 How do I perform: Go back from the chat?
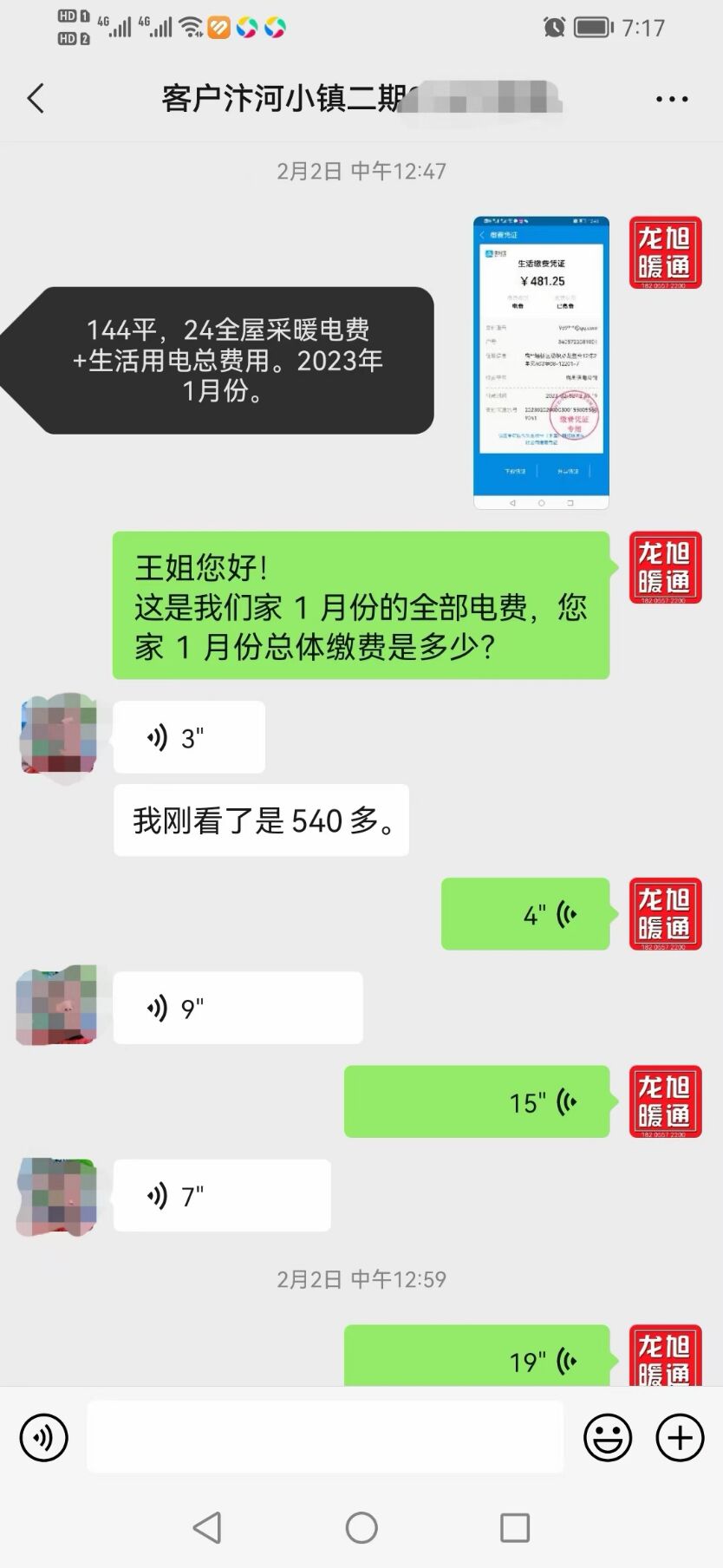tap(36, 99)
